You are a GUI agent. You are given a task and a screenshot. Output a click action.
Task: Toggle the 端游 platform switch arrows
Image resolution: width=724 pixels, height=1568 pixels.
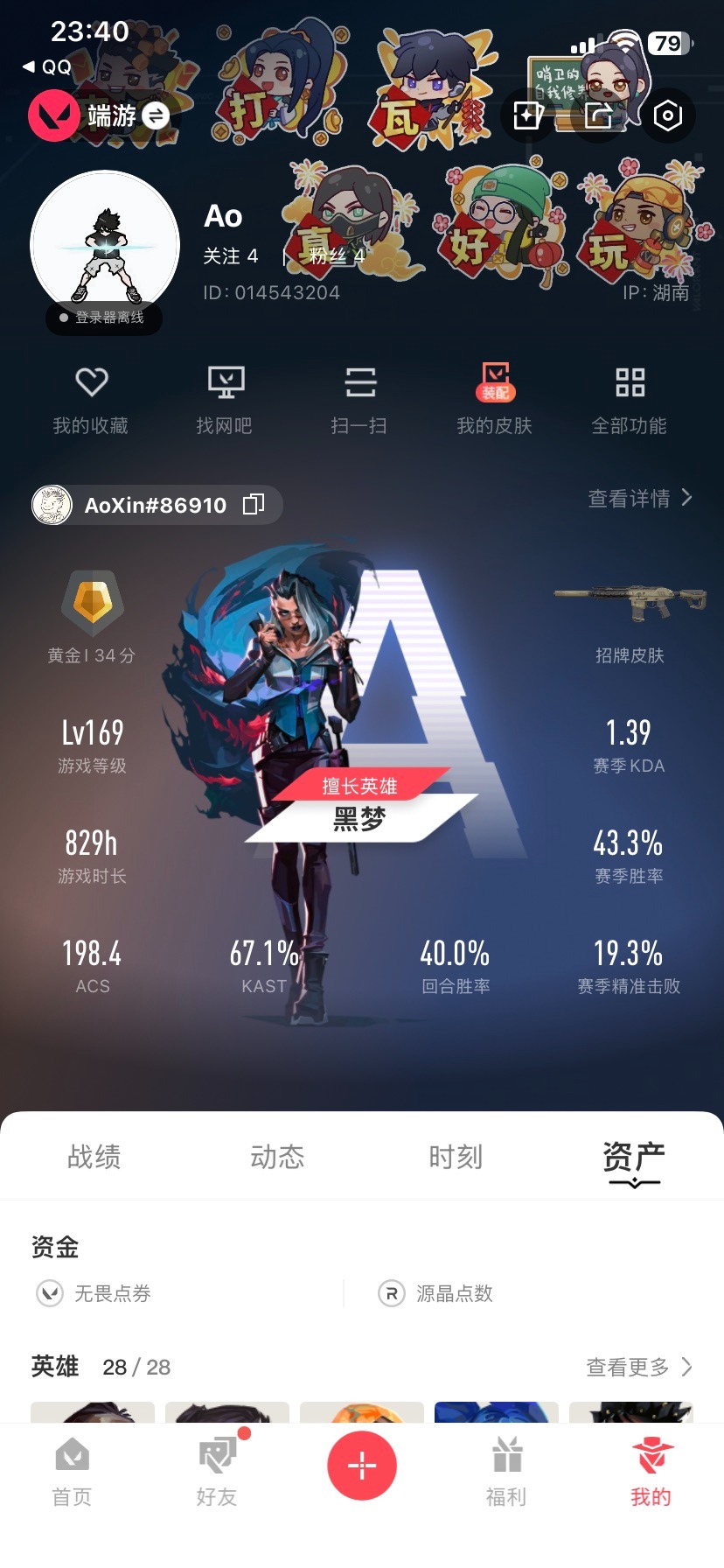coord(155,115)
